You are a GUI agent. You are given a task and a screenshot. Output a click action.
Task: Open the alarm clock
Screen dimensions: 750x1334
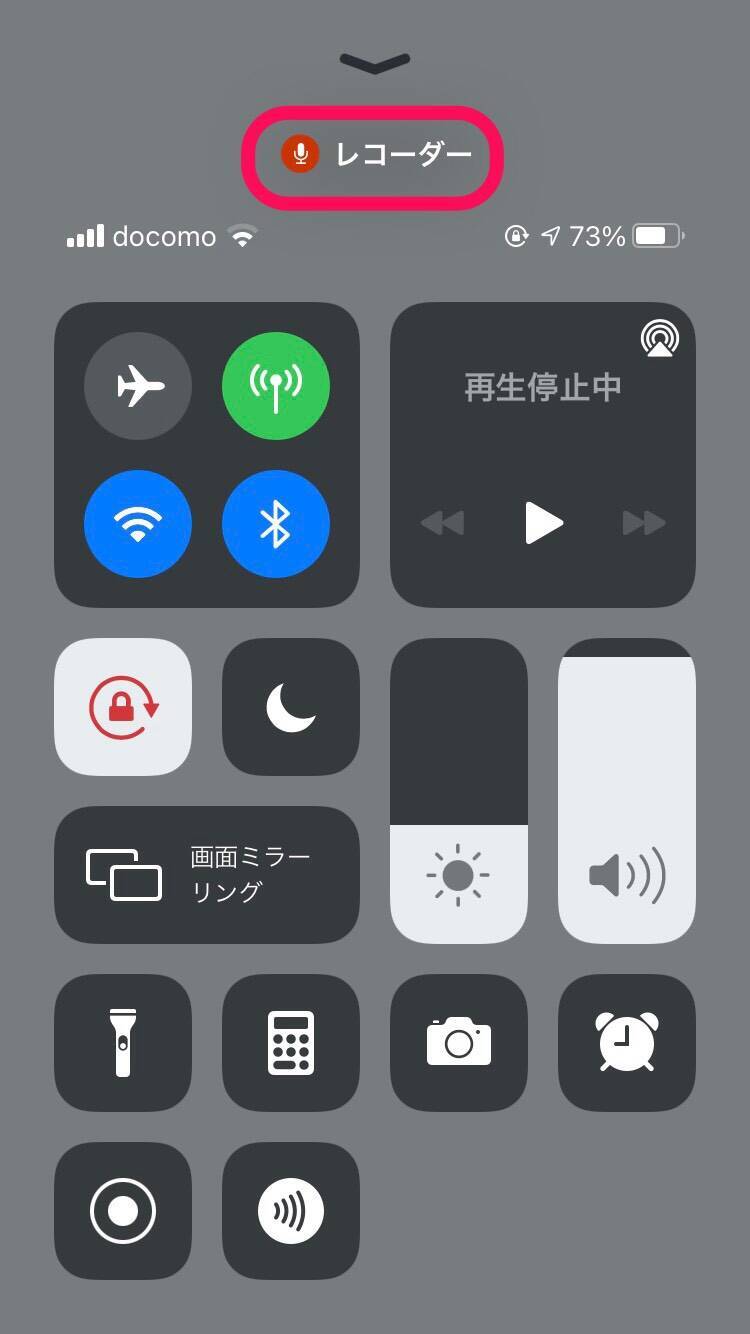point(626,1043)
